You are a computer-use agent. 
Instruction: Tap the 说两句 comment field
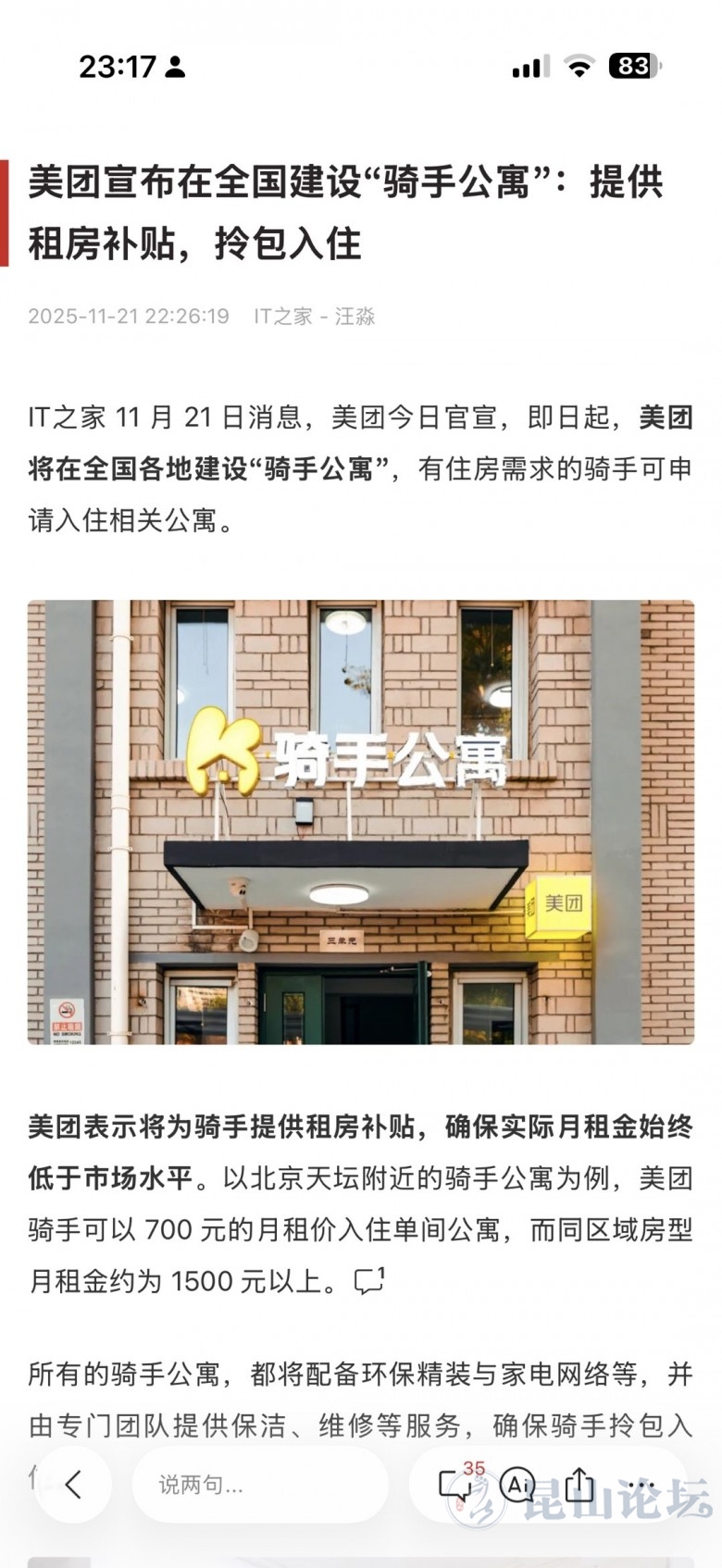(x=259, y=1485)
